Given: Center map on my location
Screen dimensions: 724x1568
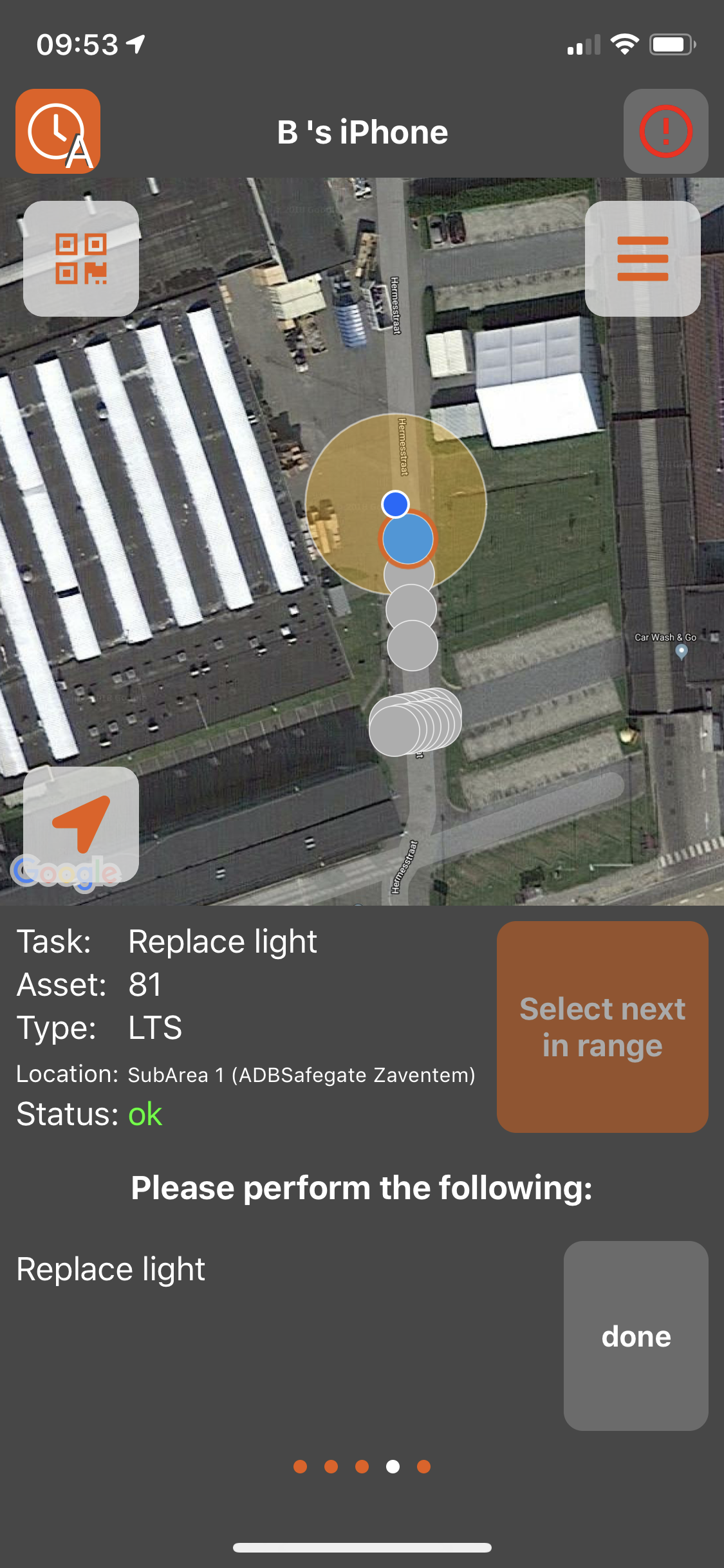Looking at the screenshot, I should (81, 824).
